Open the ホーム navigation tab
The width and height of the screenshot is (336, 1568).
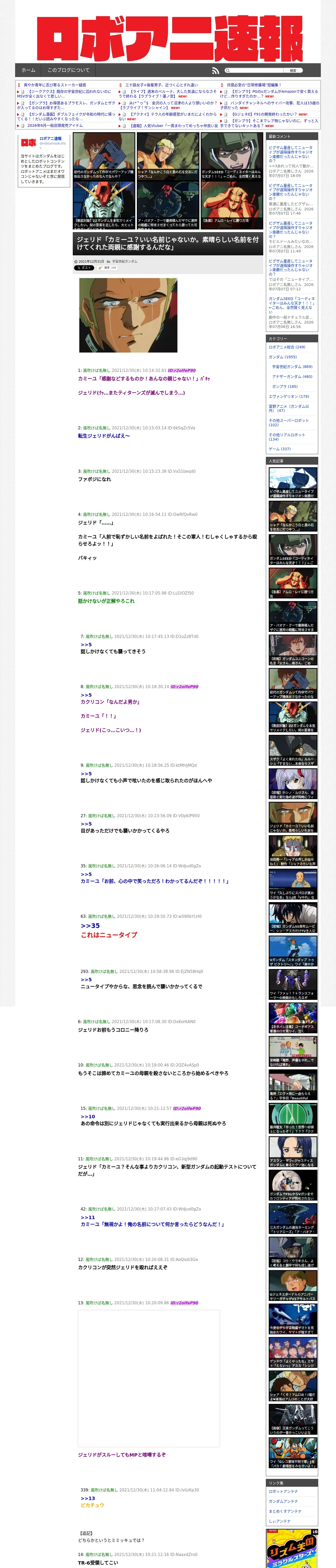(28, 70)
